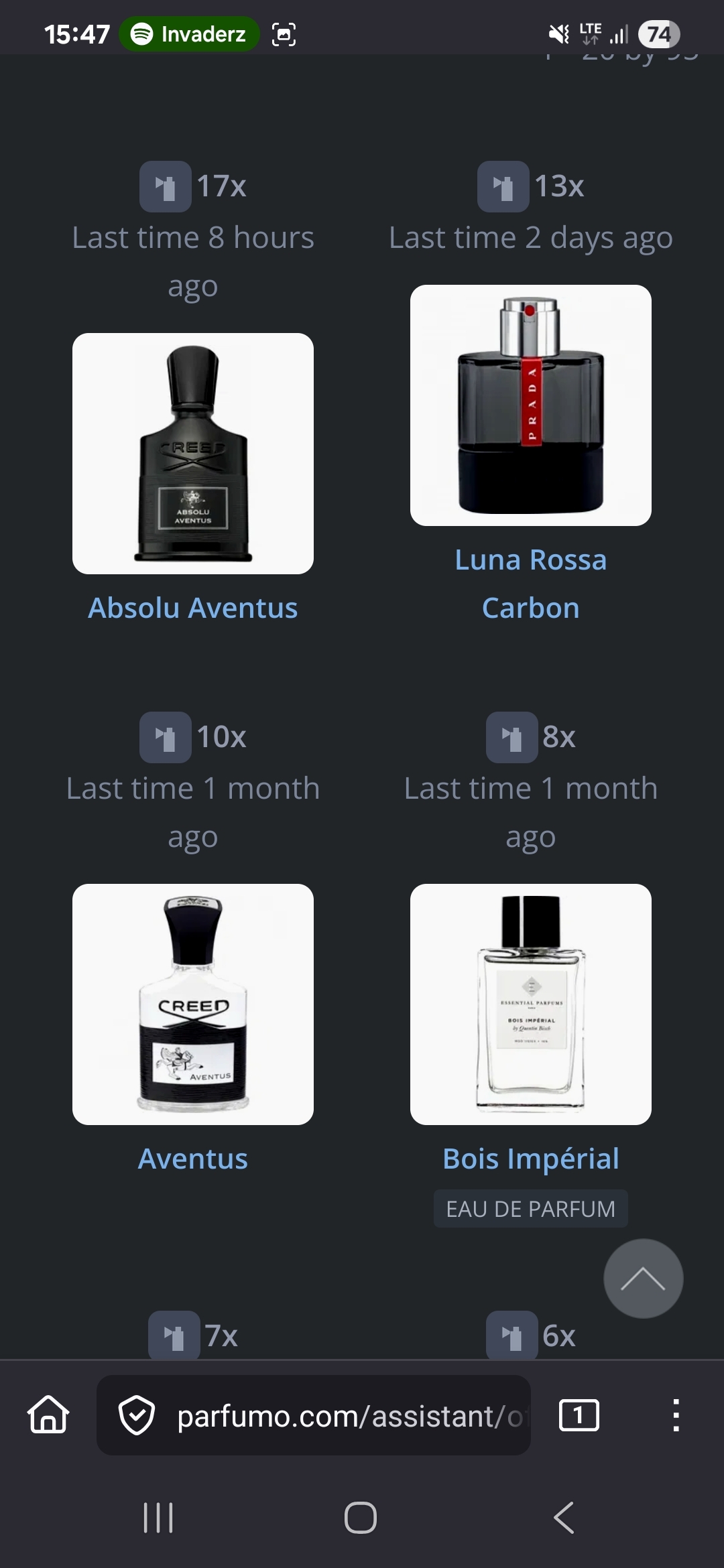Tap the spray icon beside 10x

tap(166, 738)
